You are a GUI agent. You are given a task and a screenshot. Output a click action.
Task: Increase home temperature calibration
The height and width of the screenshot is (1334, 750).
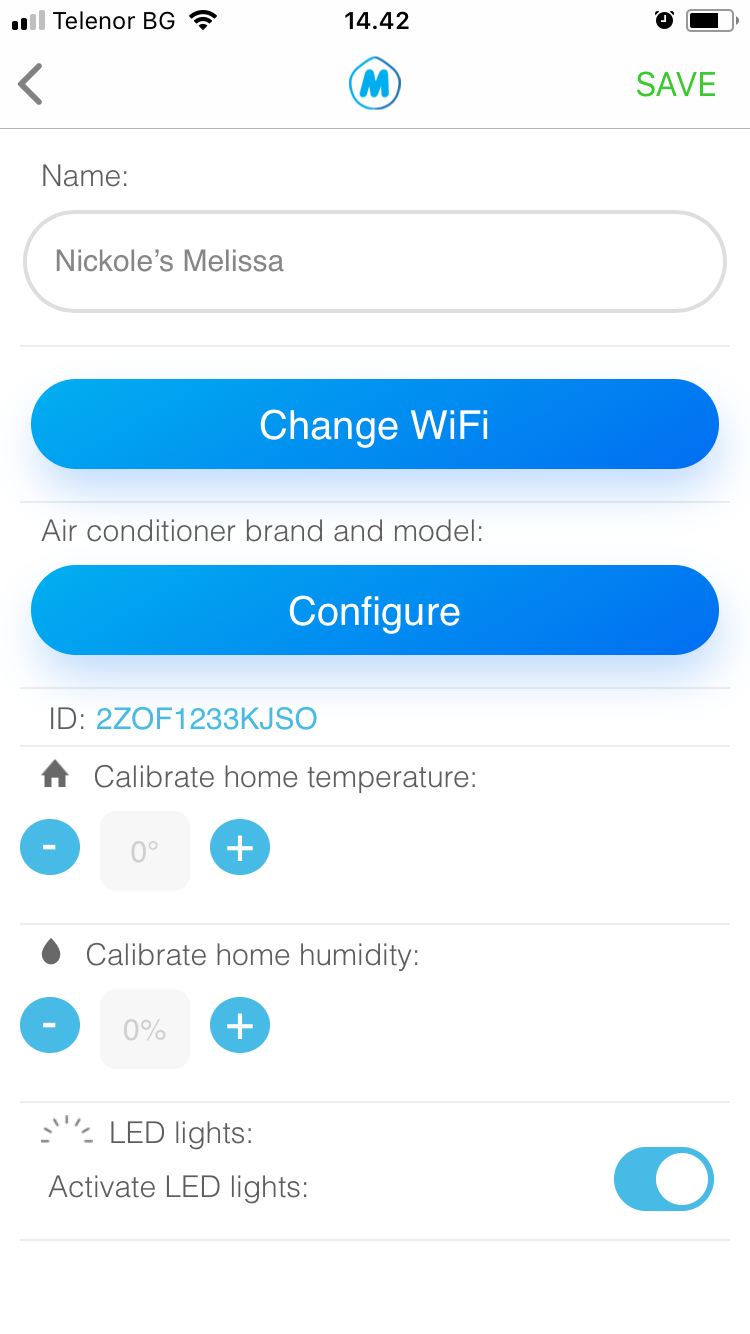pyautogui.click(x=240, y=847)
